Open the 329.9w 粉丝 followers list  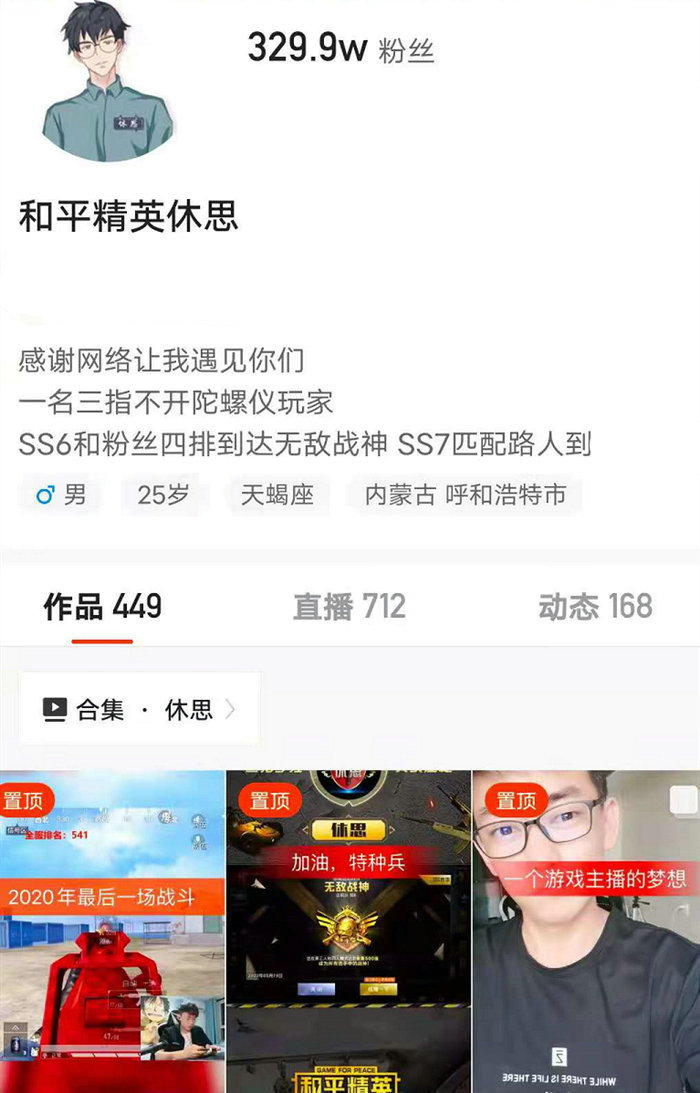tap(340, 48)
